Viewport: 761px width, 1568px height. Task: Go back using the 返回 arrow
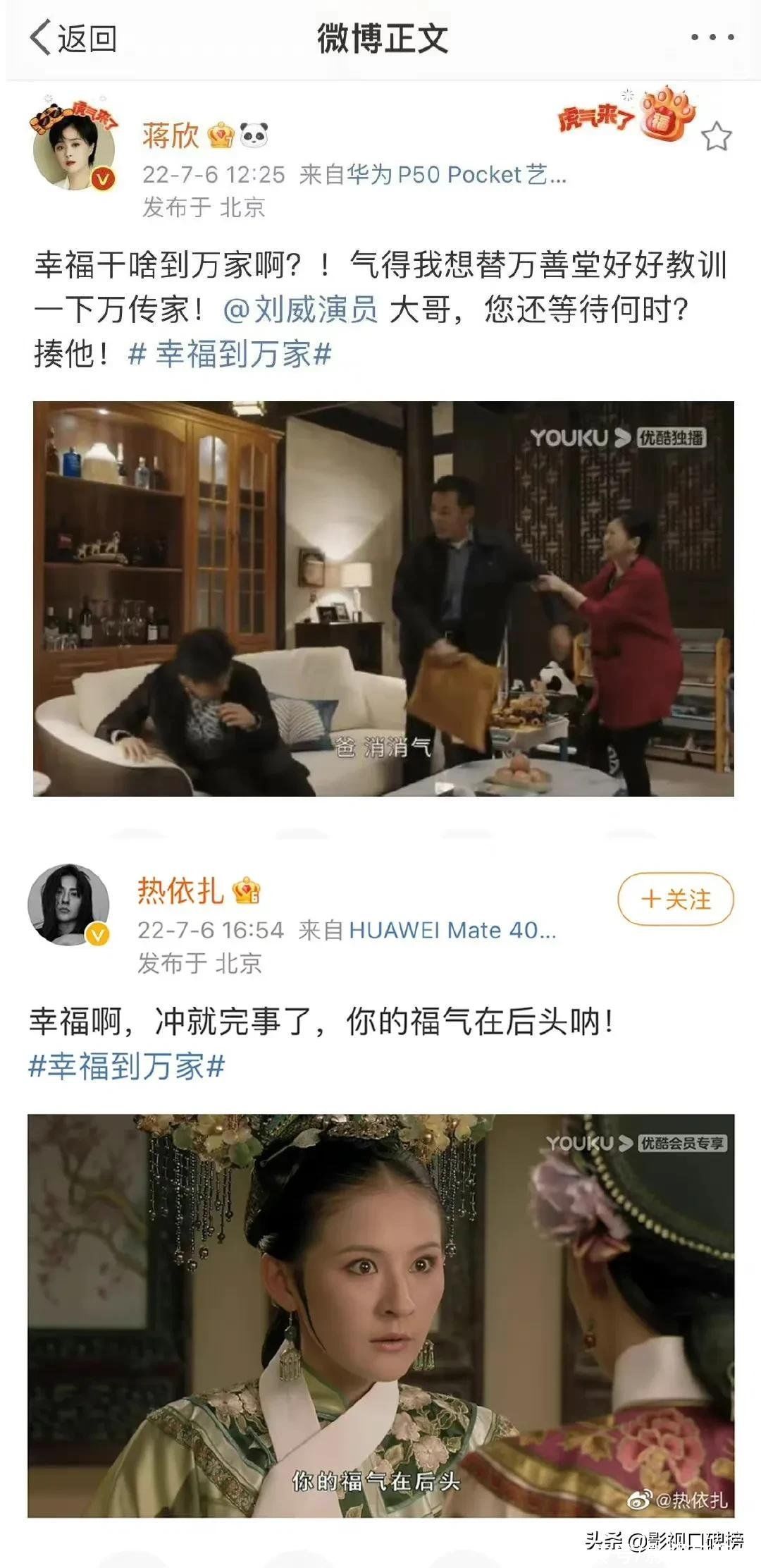point(72,38)
